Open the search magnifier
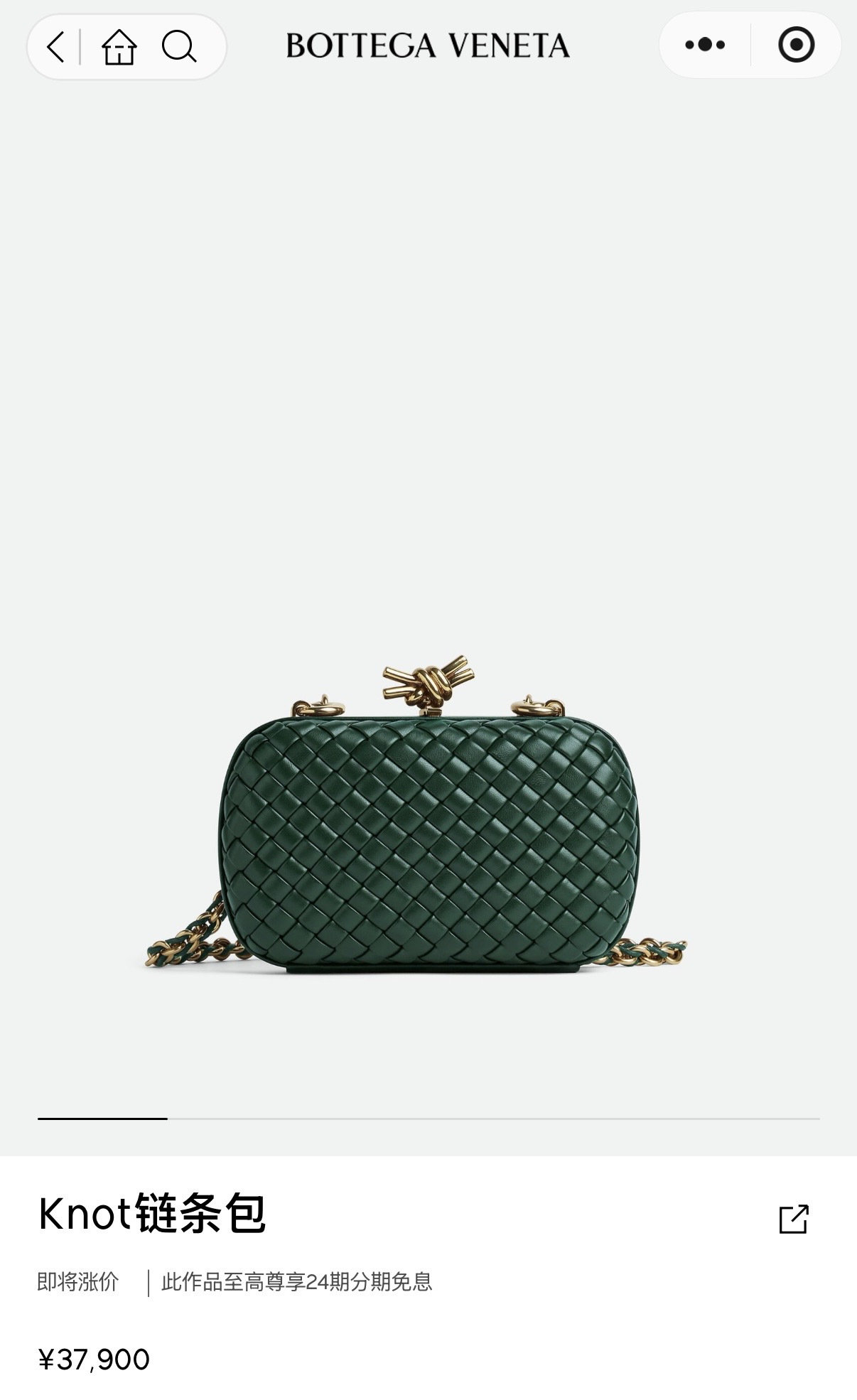Screen dimensions: 857x1400 [178, 47]
